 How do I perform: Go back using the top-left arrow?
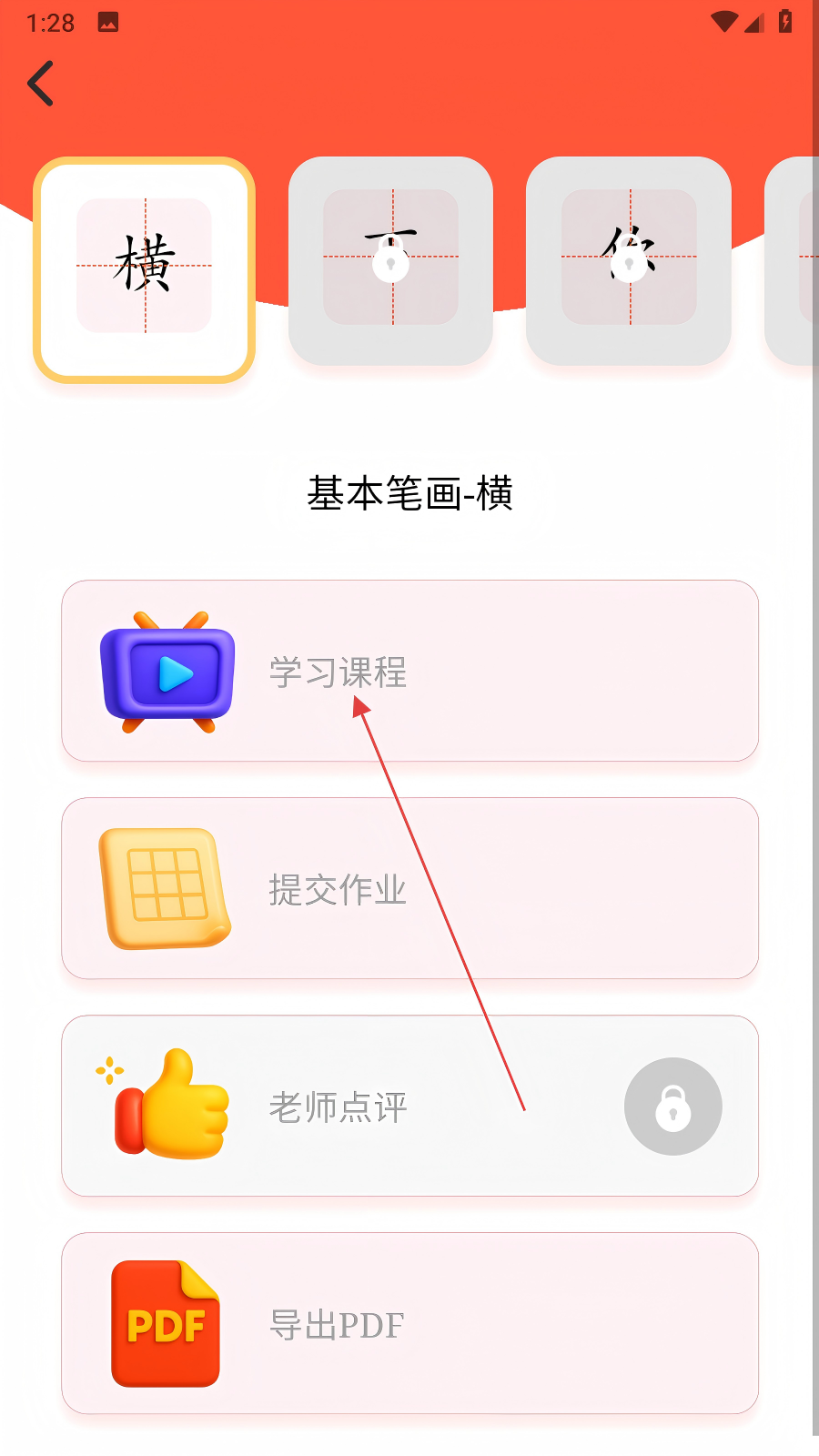[x=41, y=84]
